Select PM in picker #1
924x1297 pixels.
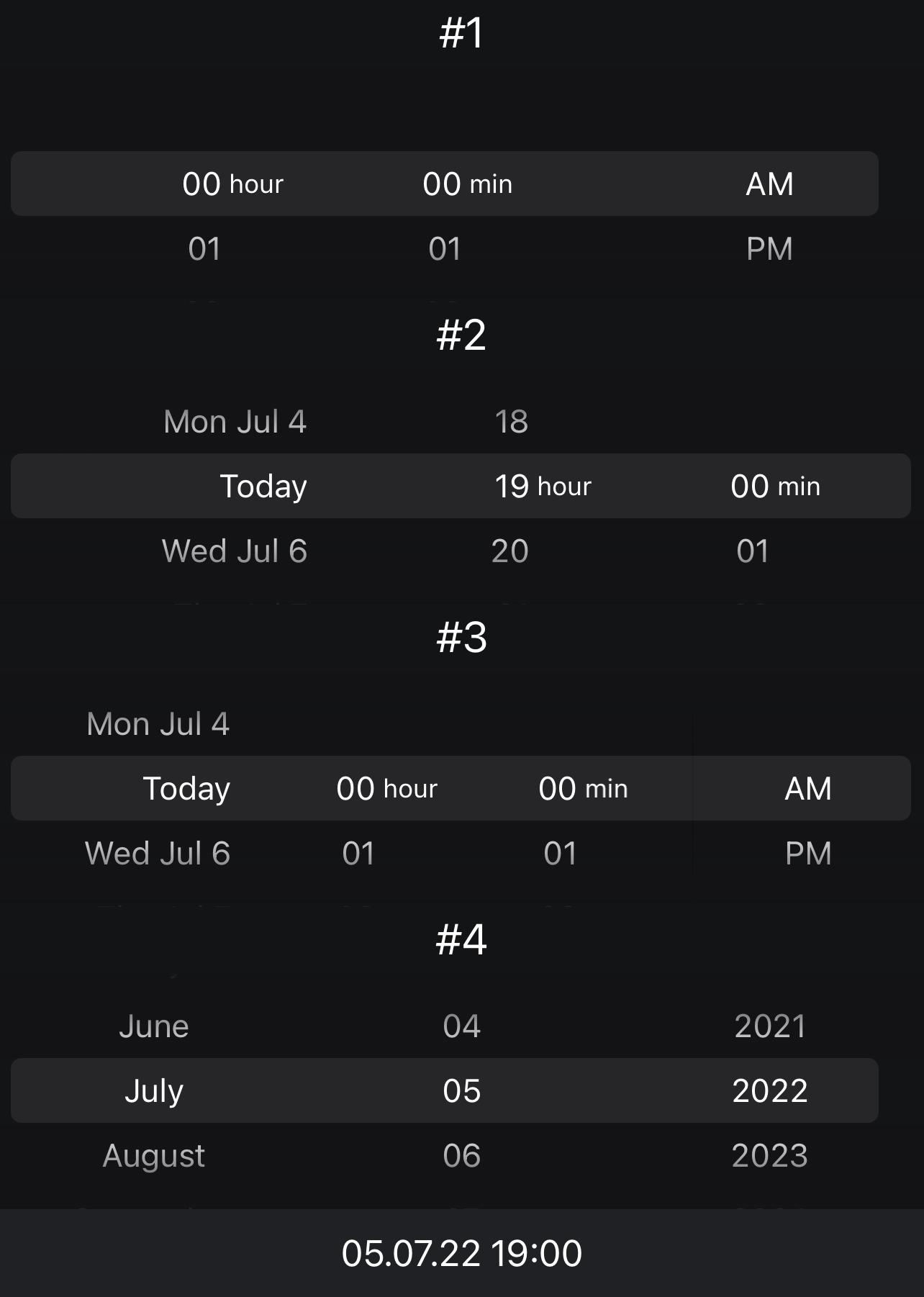769,249
